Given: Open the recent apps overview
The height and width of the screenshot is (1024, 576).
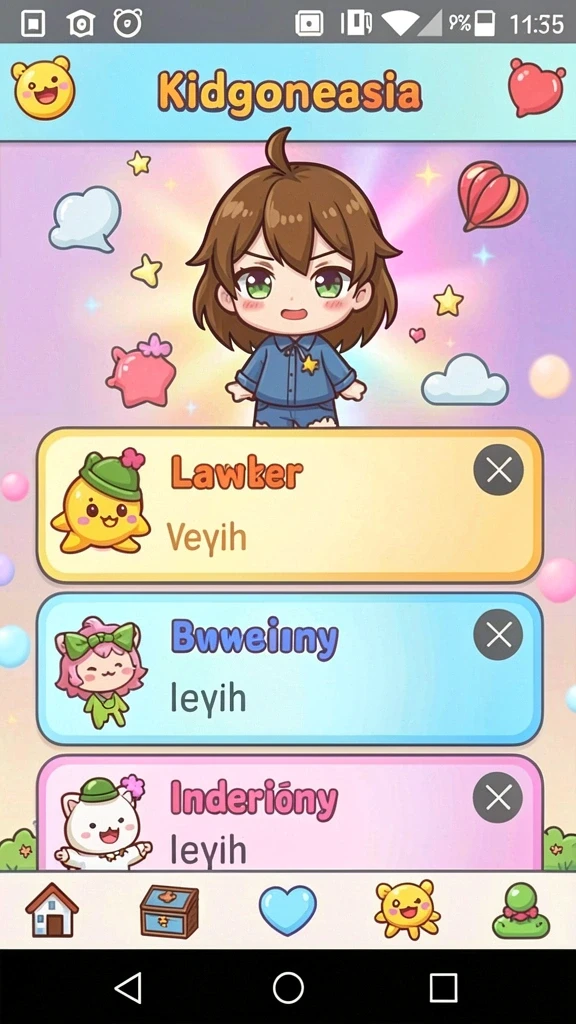Looking at the screenshot, I should (x=443, y=987).
